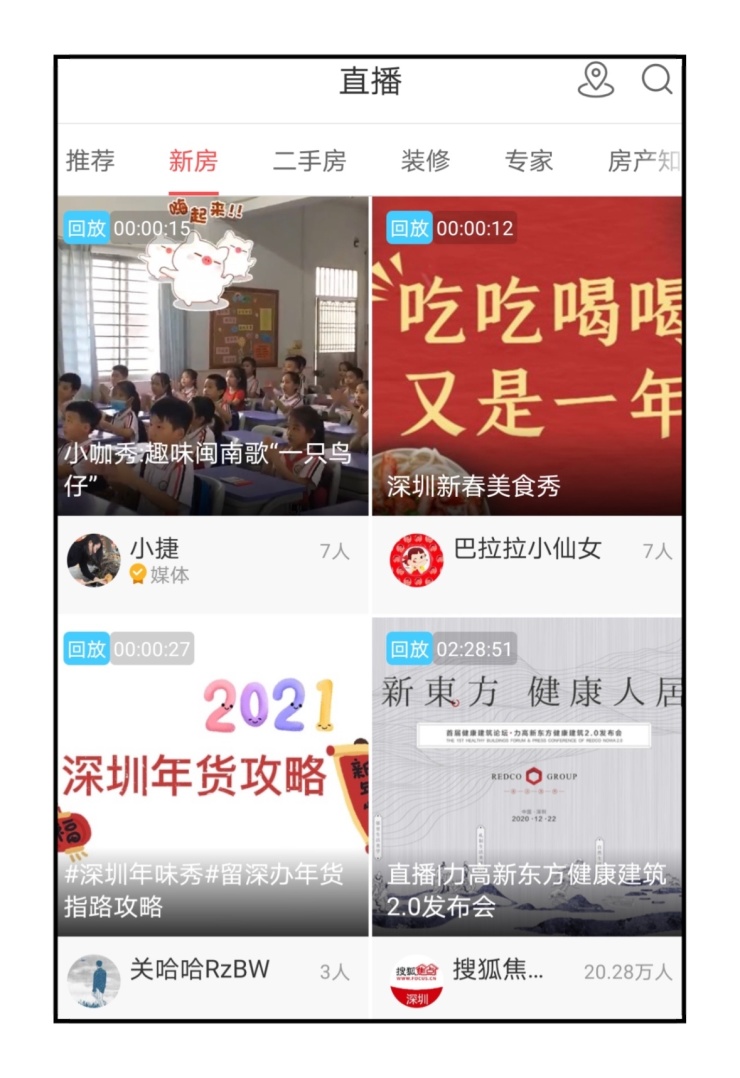This screenshot has width=740, height=1078.
Task: Visit 关哈哈RzBW's profile
Action: 94,980
